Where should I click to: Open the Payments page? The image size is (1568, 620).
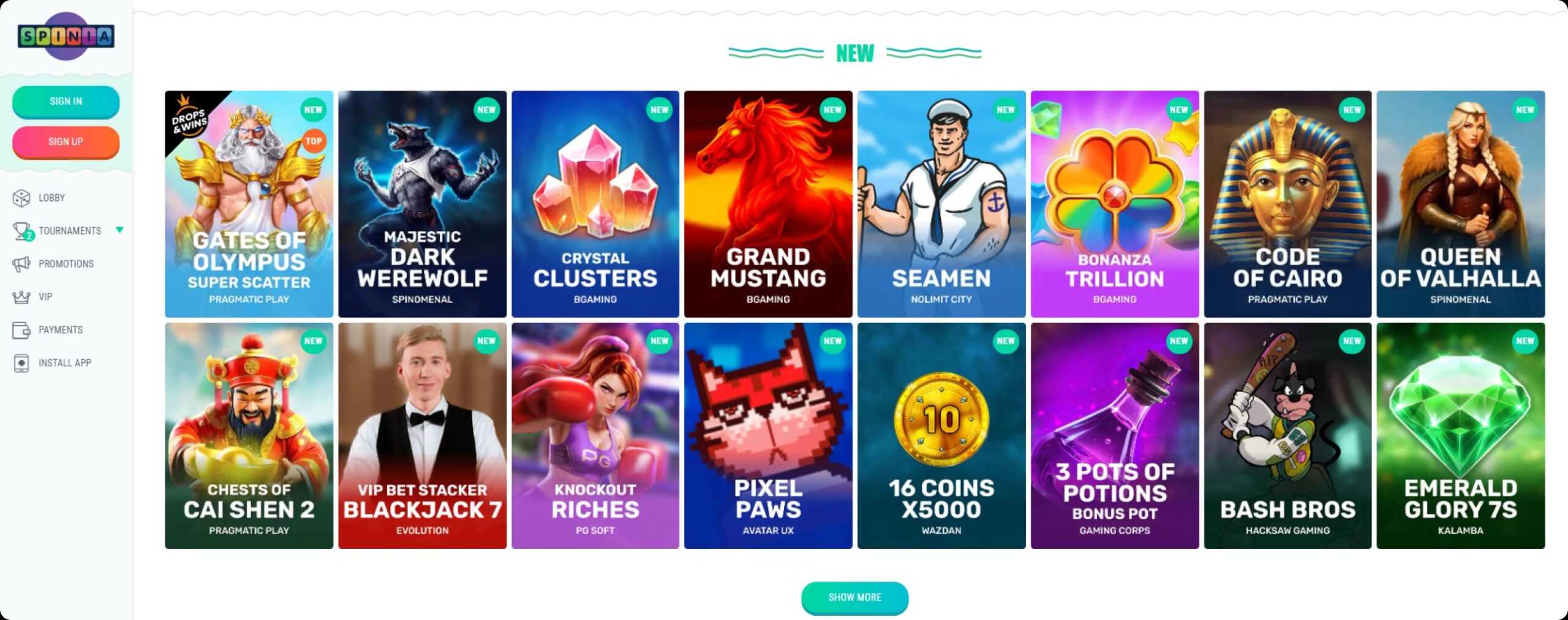tap(60, 330)
